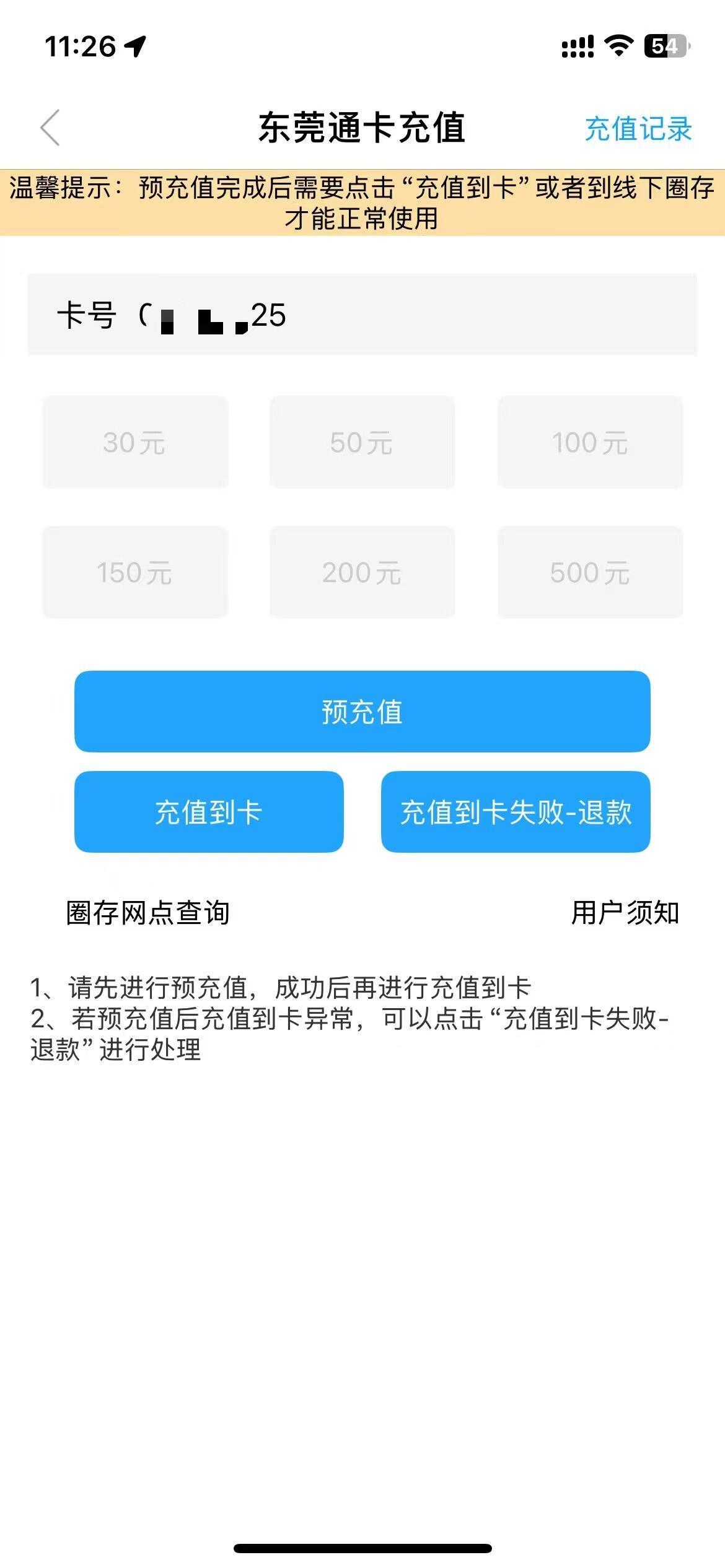Choose the 50元 recharge amount
The width and height of the screenshot is (725, 1568).
tap(362, 443)
